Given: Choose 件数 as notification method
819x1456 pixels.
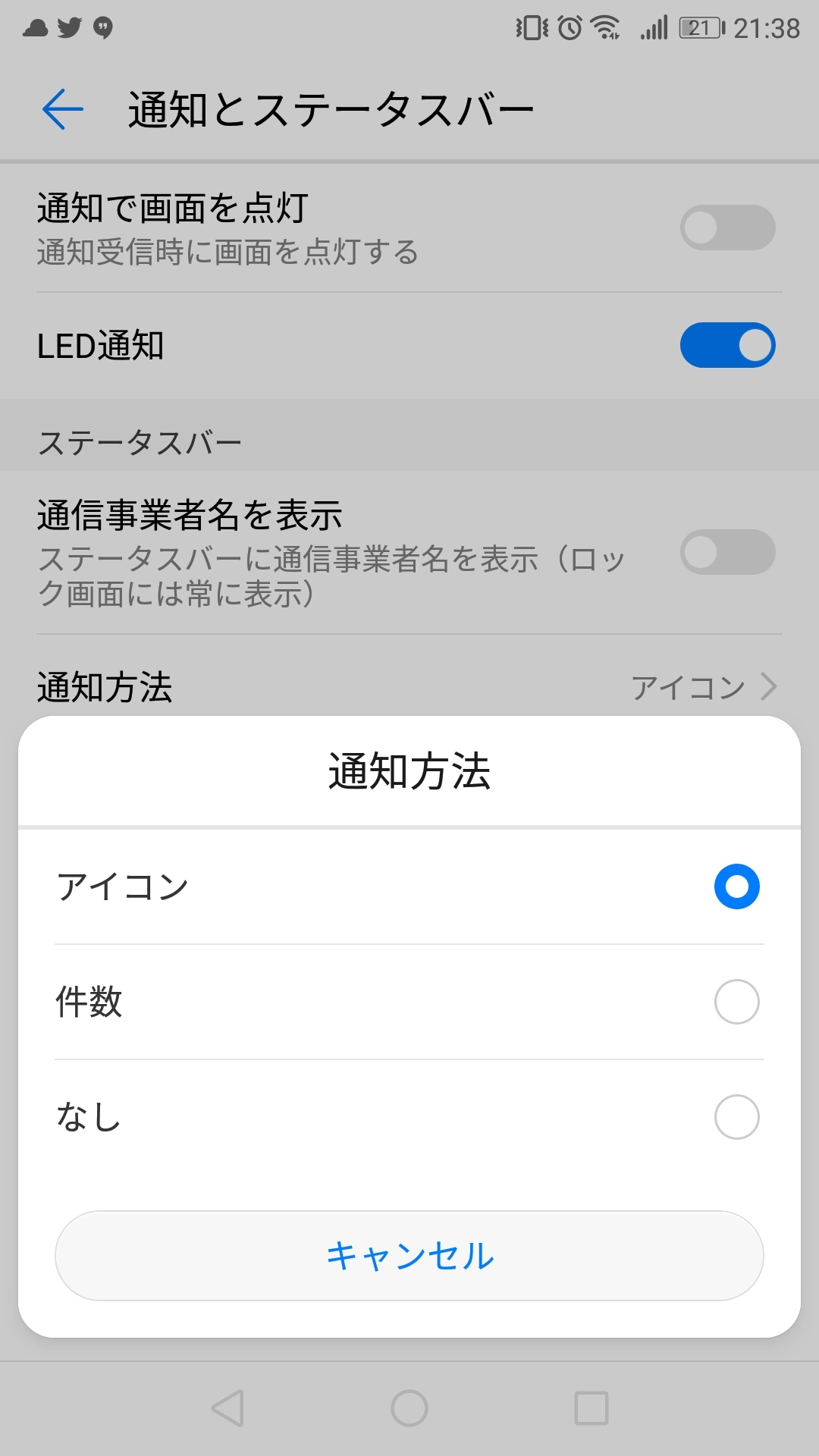Looking at the screenshot, I should tap(736, 1002).
